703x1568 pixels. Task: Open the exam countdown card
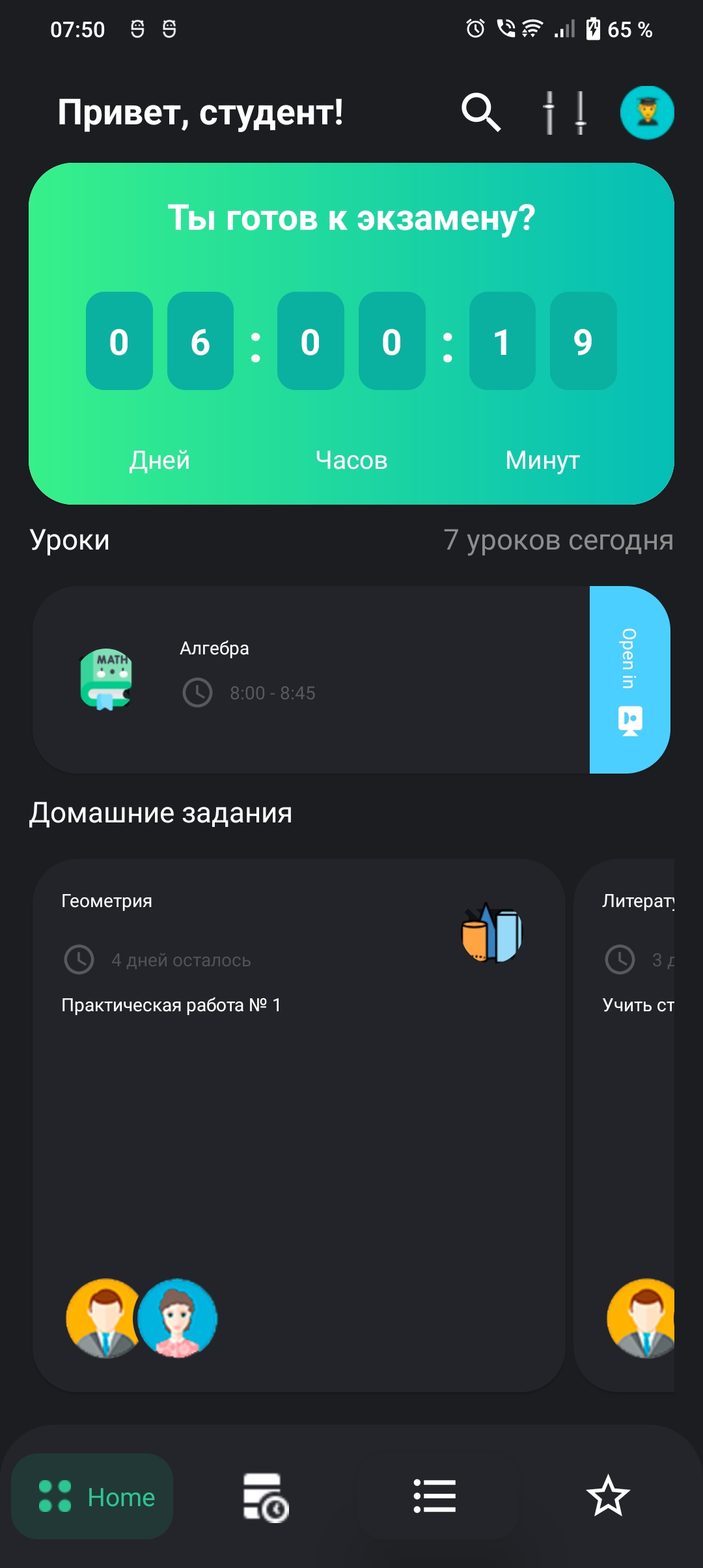[x=351, y=332]
